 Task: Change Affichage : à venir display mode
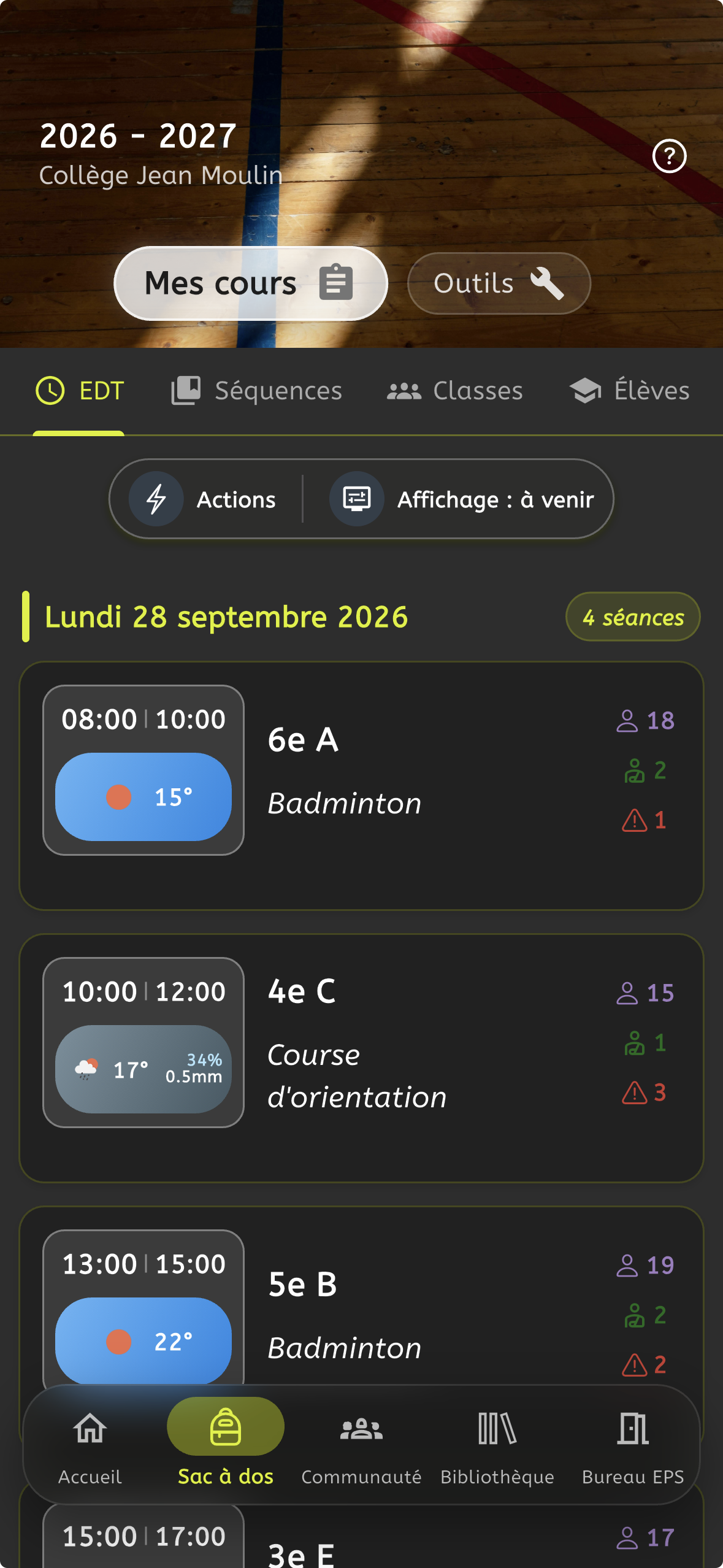click(x=462, y=499)
